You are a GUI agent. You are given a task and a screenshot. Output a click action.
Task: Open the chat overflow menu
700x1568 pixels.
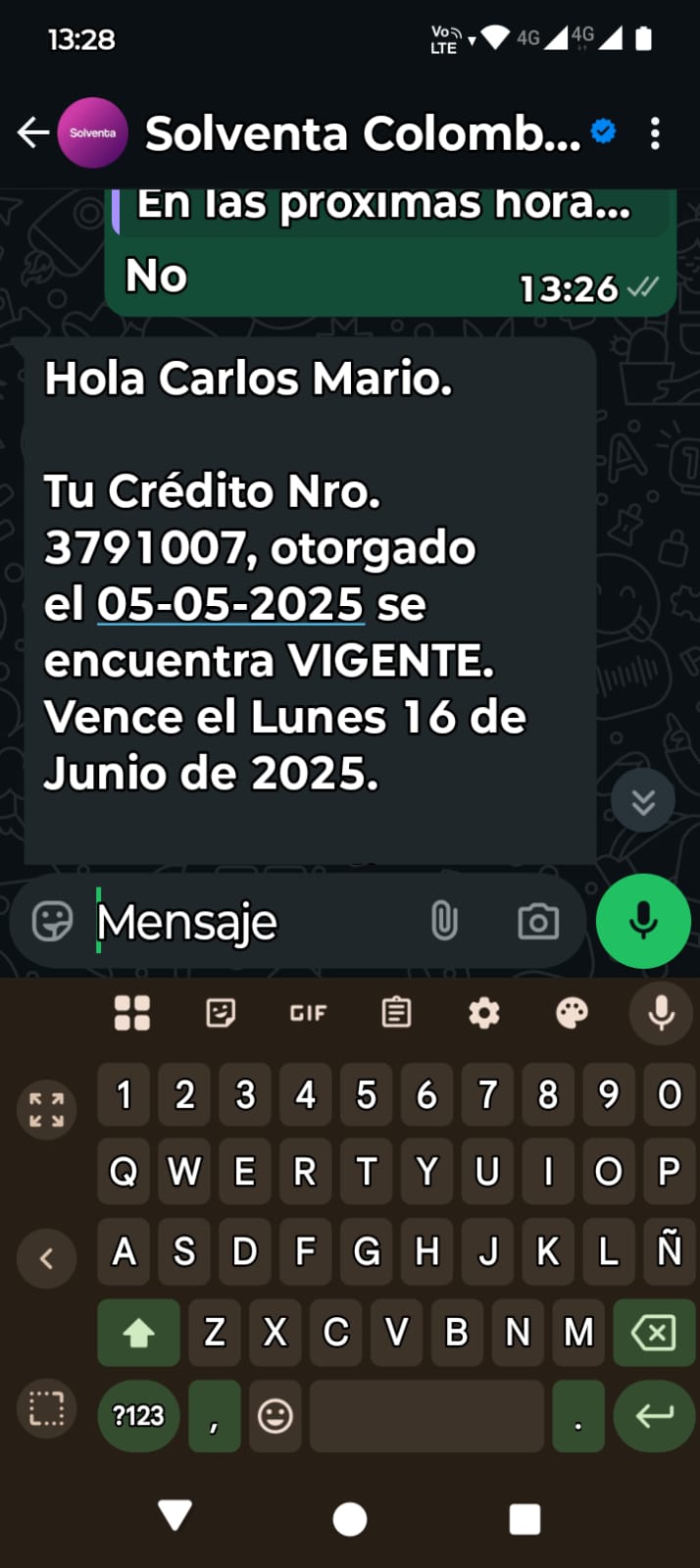(x=655, y=133)
